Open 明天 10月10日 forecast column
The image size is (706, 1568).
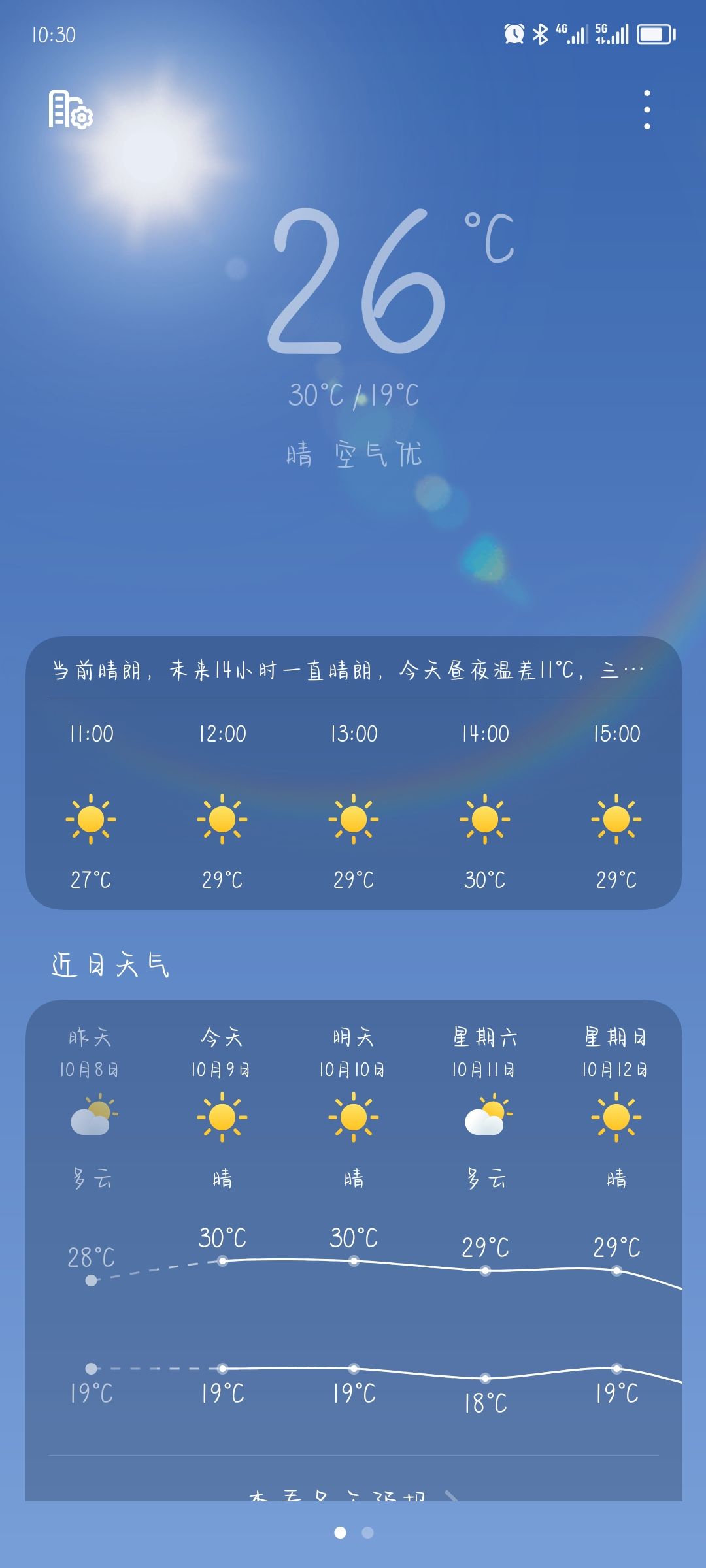(x=354, y=1111)
